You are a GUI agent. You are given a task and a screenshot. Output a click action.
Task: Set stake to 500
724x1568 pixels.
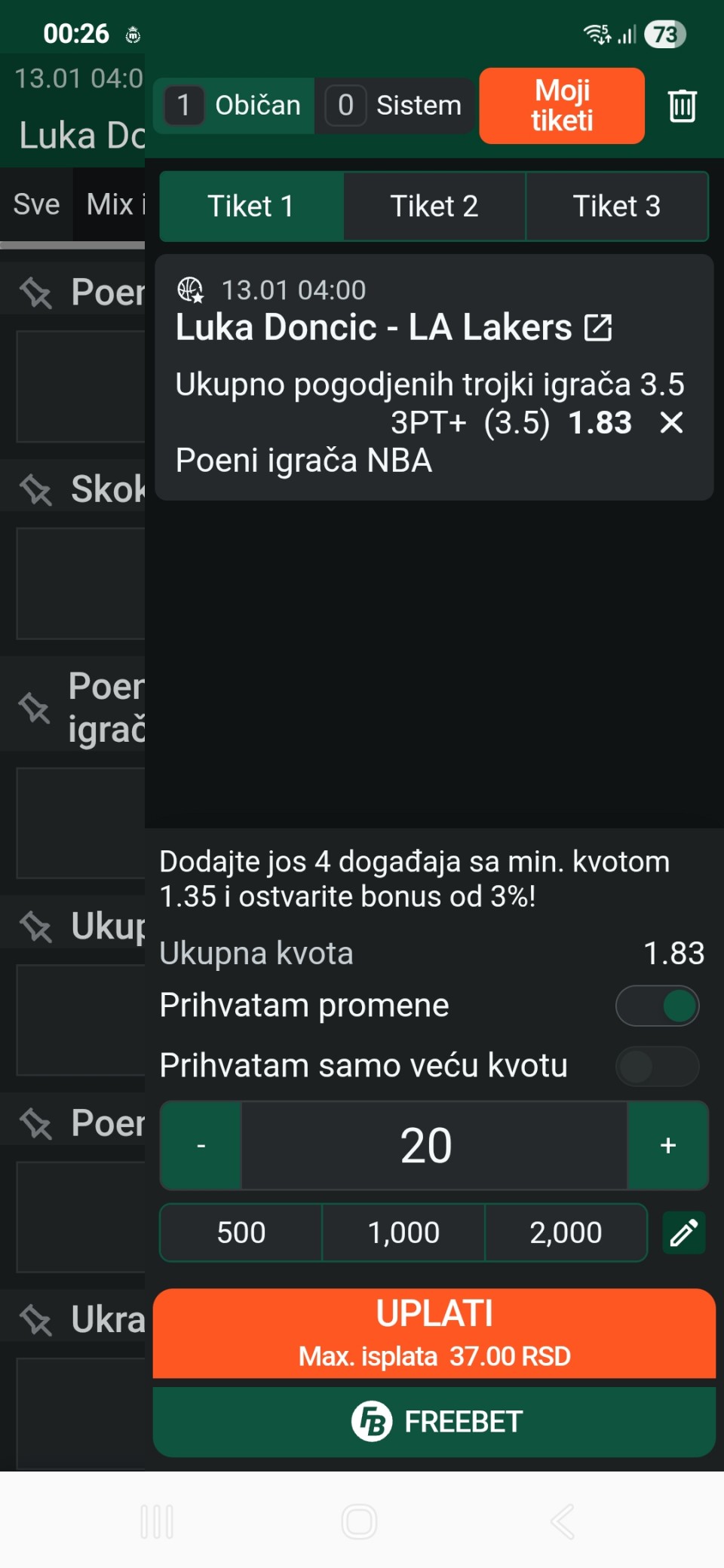coord(241,1233)
